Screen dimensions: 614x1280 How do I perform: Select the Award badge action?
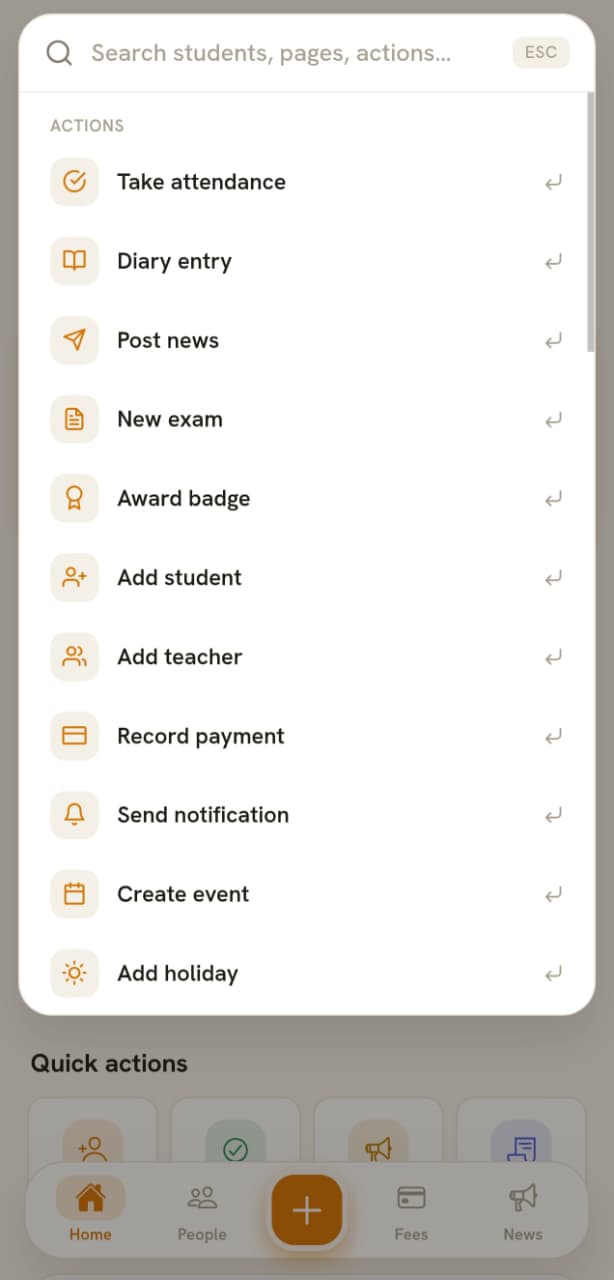tap(306, 498)
